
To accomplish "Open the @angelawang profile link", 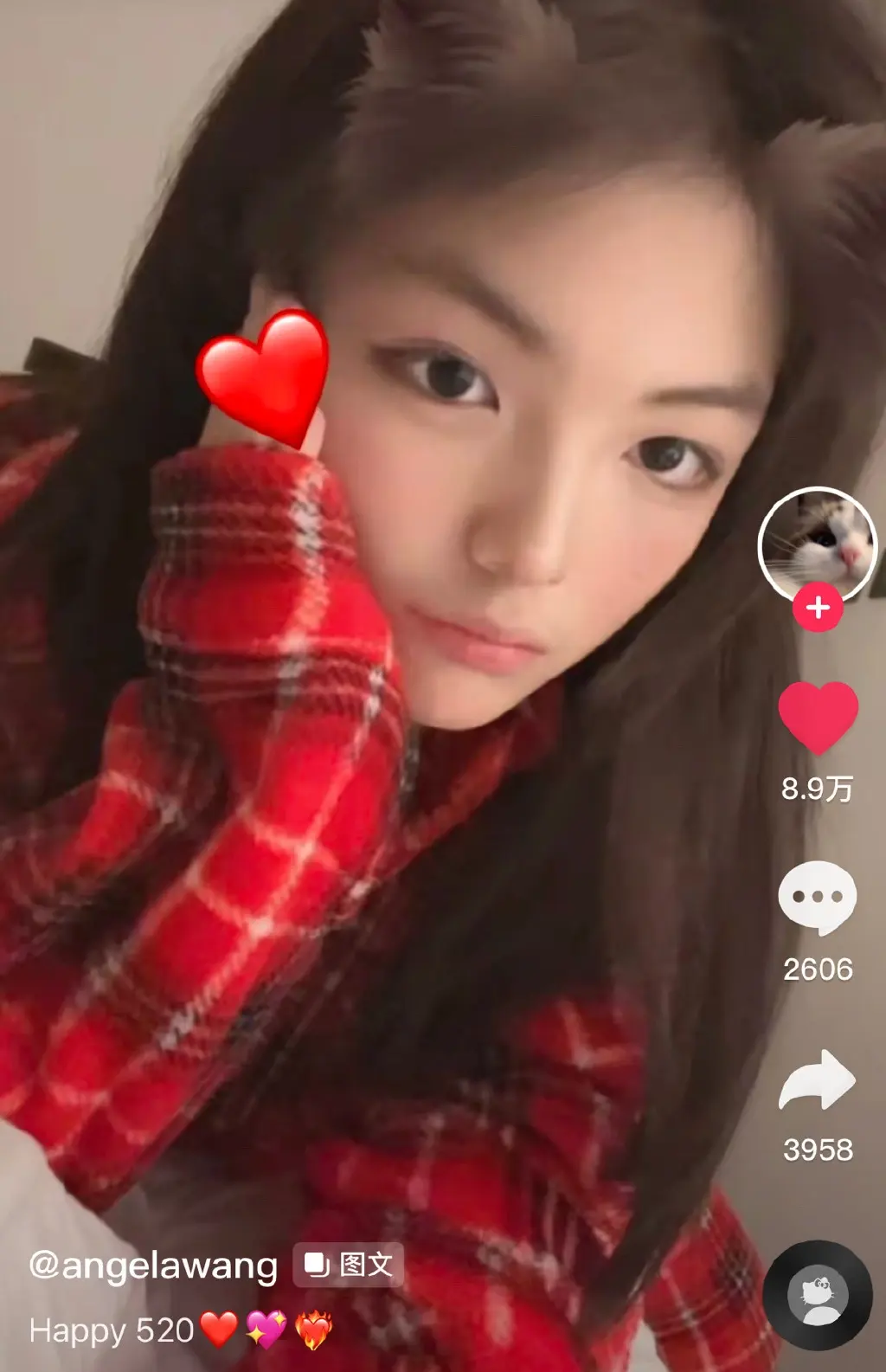I will tap(153, 1266).
